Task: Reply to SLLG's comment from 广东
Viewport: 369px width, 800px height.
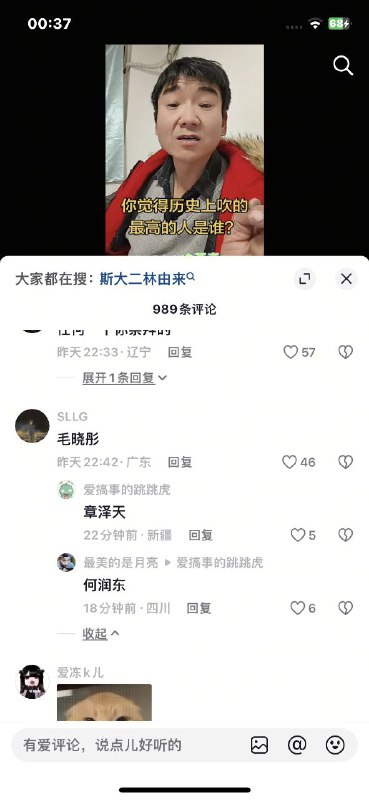Action: point(180,462)
